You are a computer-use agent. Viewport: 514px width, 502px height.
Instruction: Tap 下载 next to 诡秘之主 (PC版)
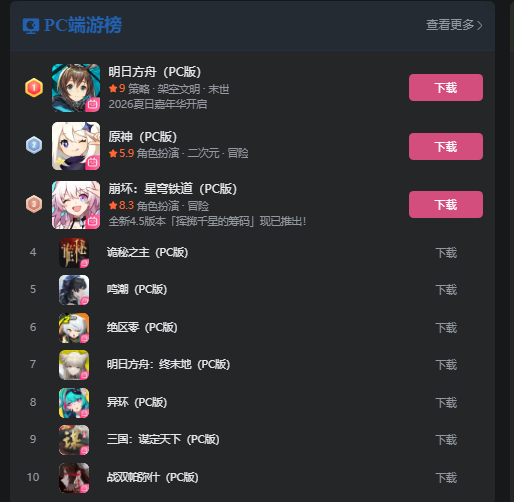tap(446, 253)
